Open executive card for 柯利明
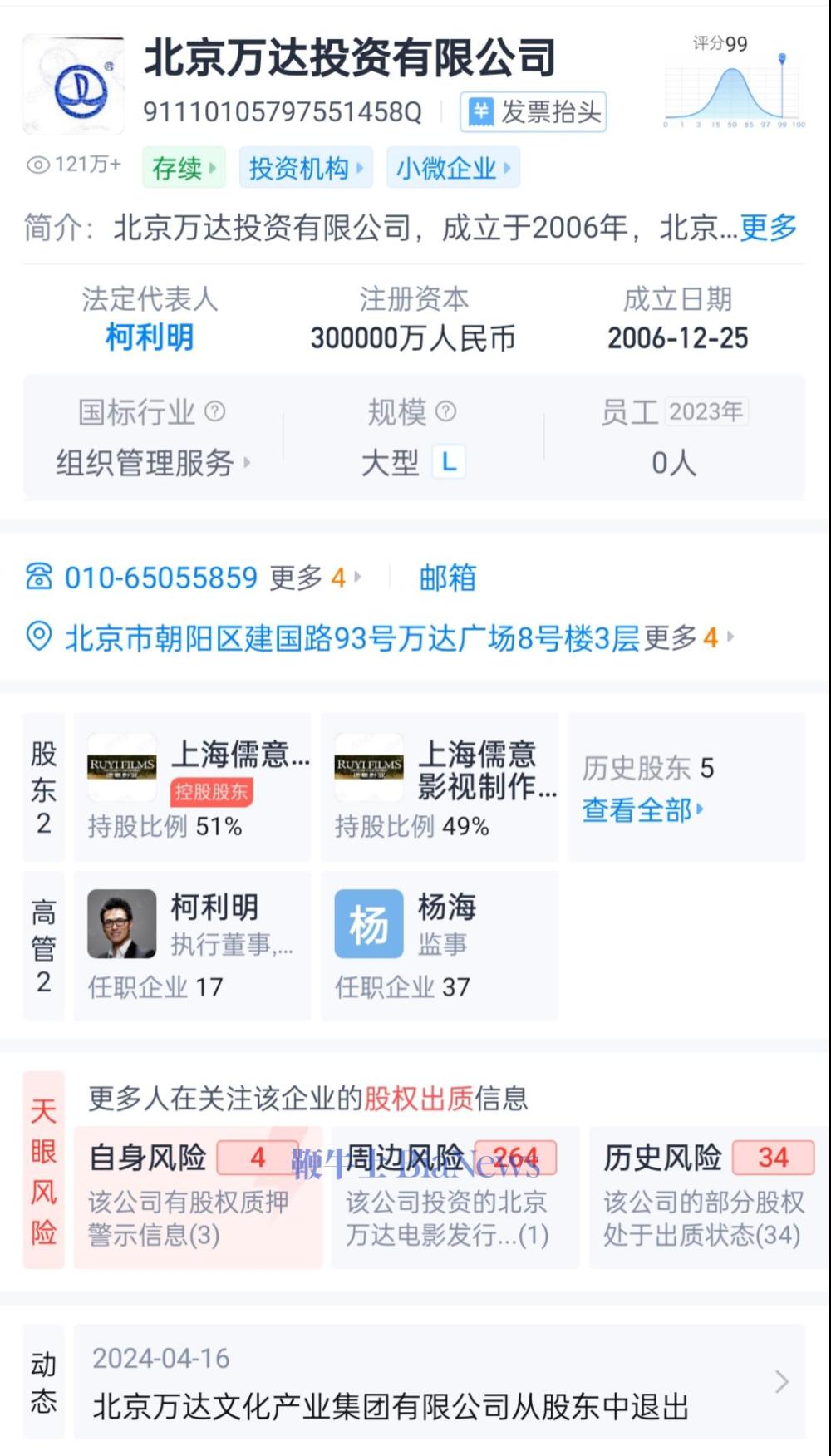This screenshot has width=831, height=1456. tap(193, 946)
